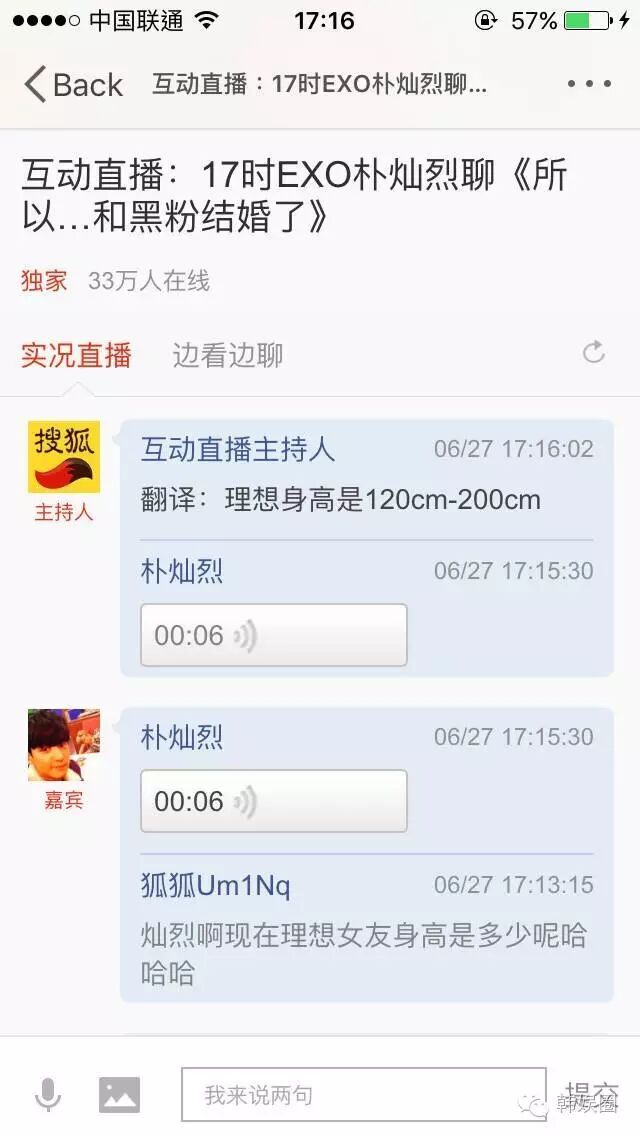The image size is (640, 1136).
Task: Switch to the 边看边聊 tab
Action: coord(228,355)
